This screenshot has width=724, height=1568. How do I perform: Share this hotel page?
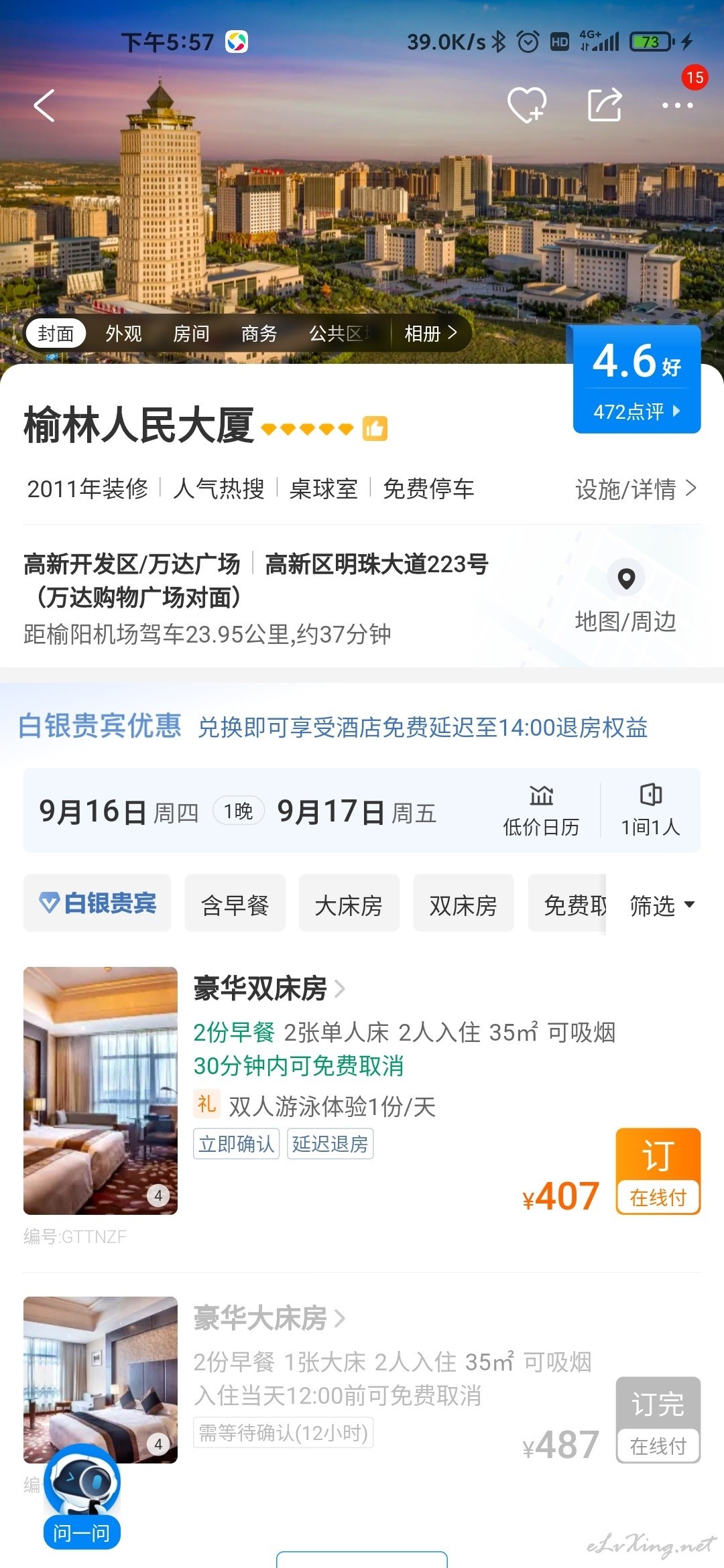(x=605, y=105)
